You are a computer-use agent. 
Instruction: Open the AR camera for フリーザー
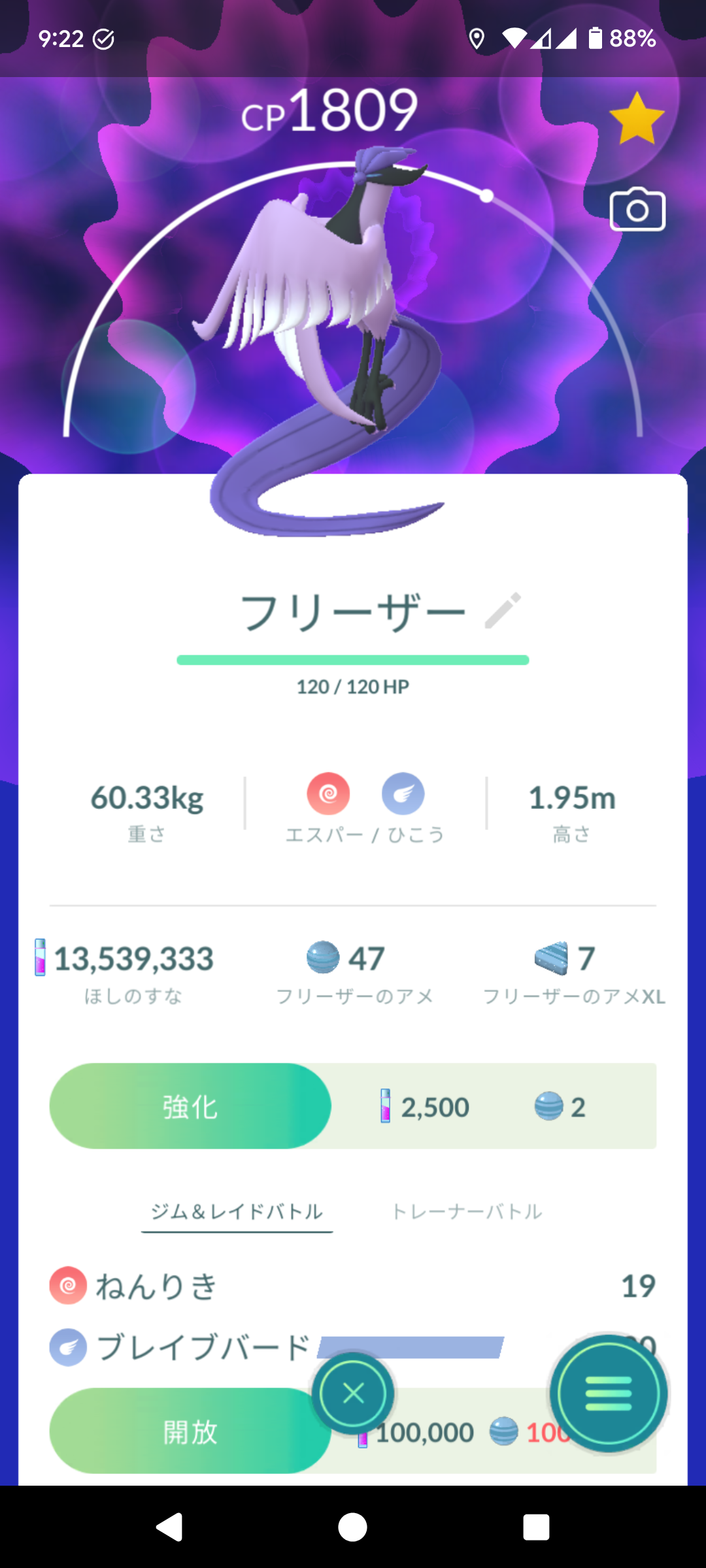(637, 210)
